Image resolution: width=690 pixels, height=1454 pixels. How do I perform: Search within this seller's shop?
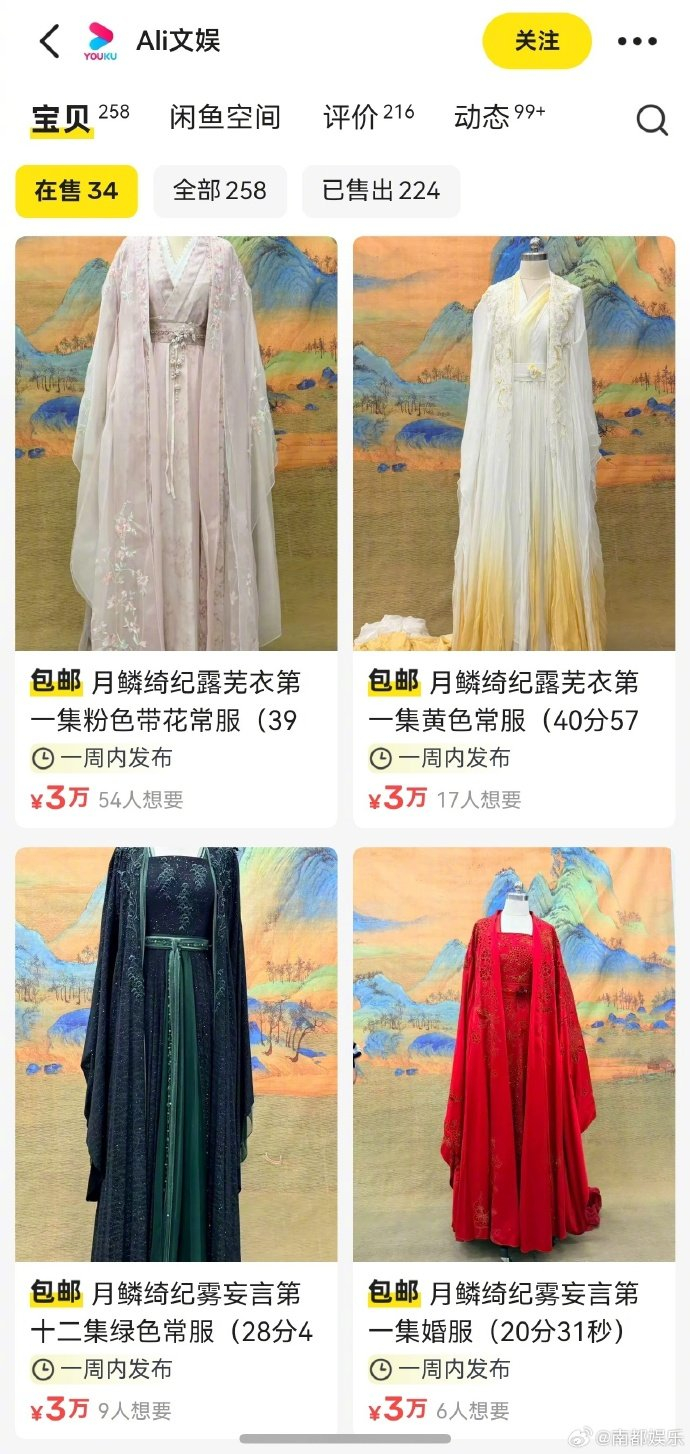pyautogui.click(x=652, y=120)
